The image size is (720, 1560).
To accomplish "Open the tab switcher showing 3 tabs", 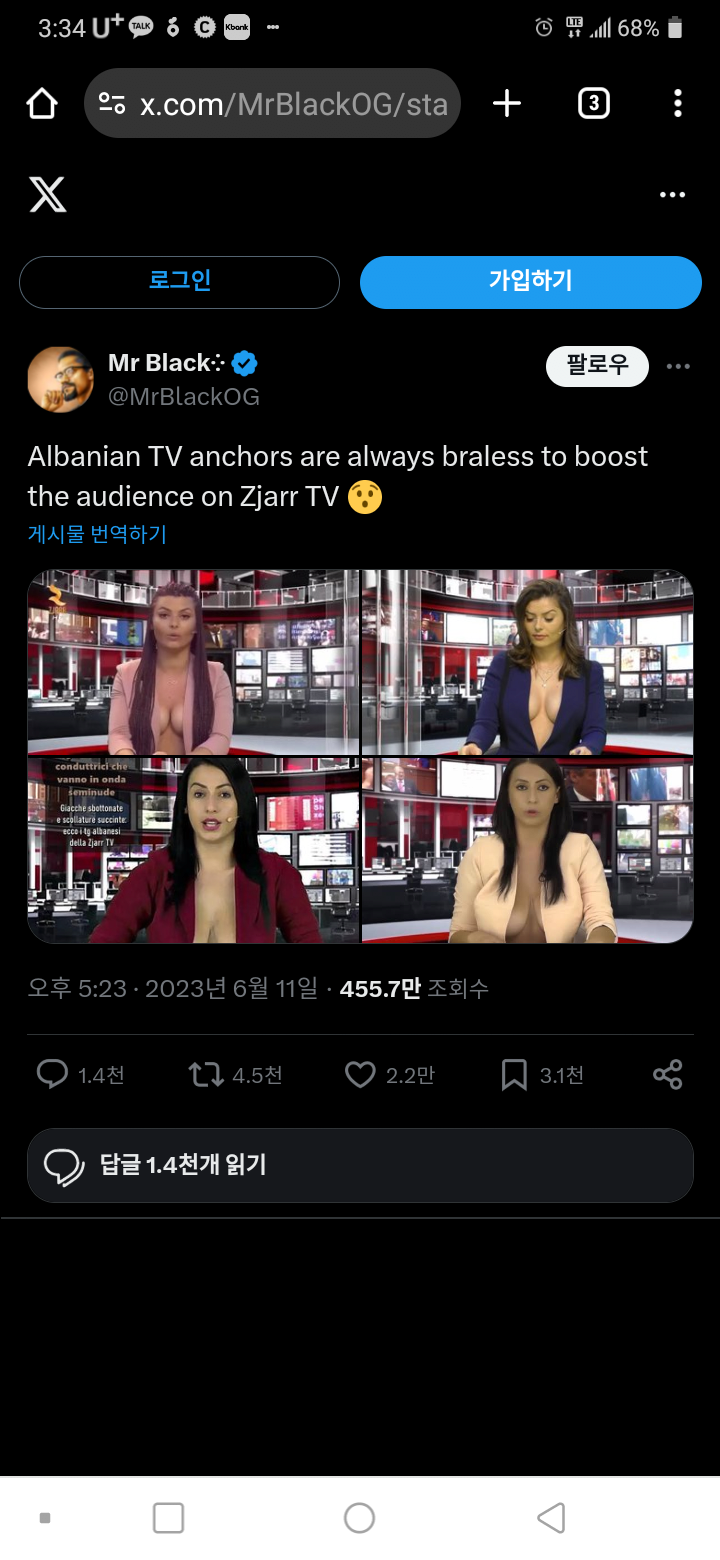I will (x=593, y=103).
